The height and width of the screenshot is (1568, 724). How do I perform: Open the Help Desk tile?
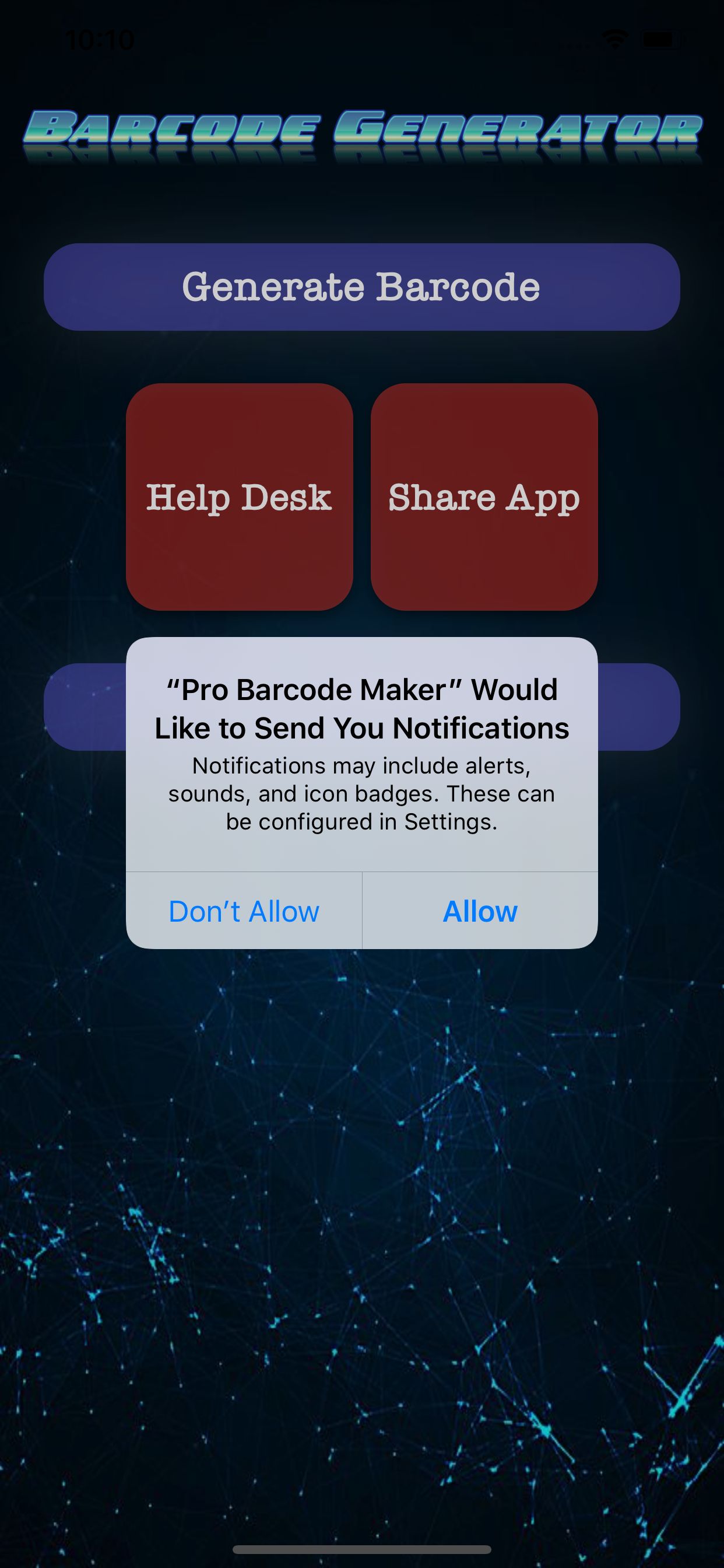tap(239, 496)
